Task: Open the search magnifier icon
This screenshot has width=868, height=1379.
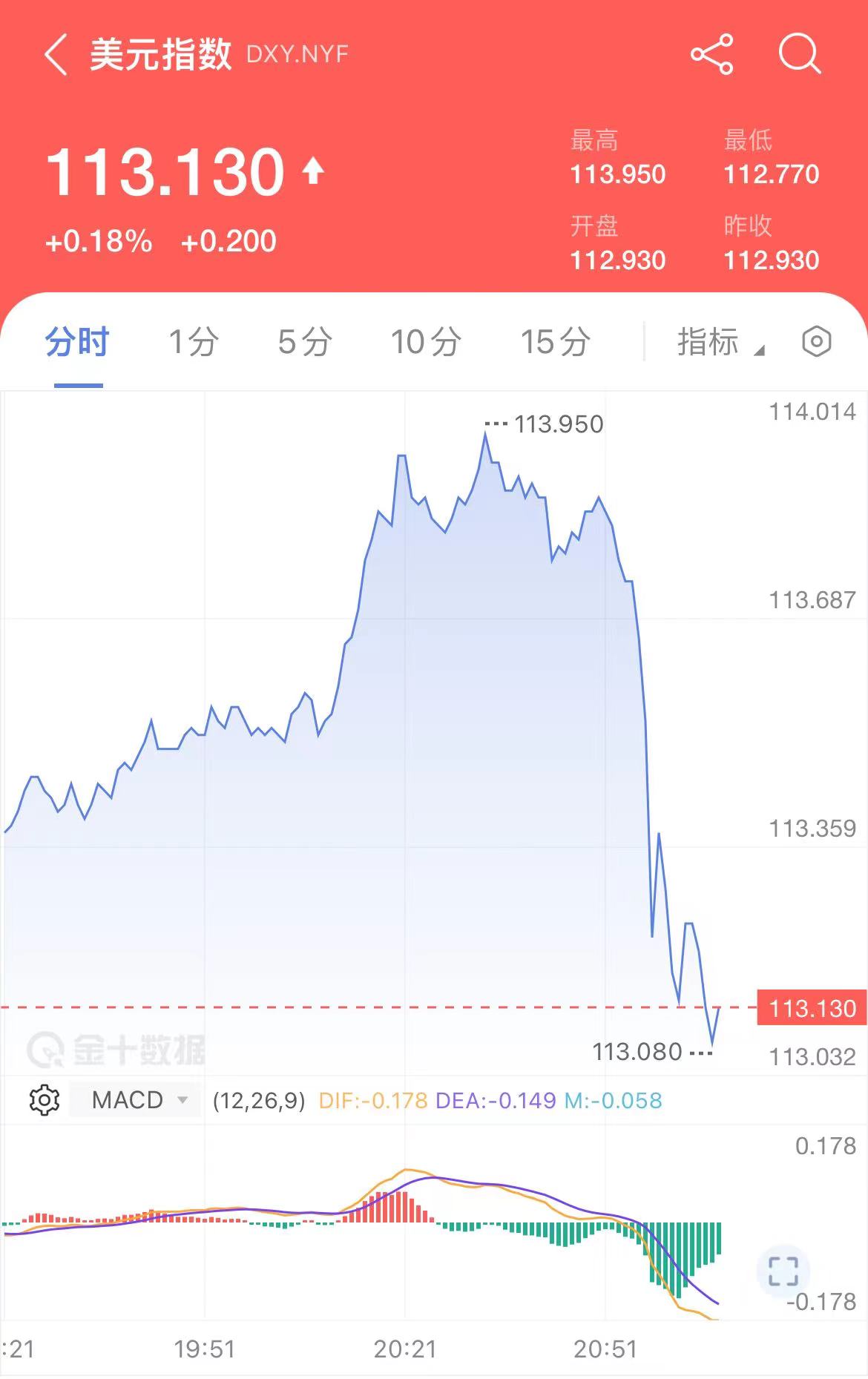Action: (800, 54)
